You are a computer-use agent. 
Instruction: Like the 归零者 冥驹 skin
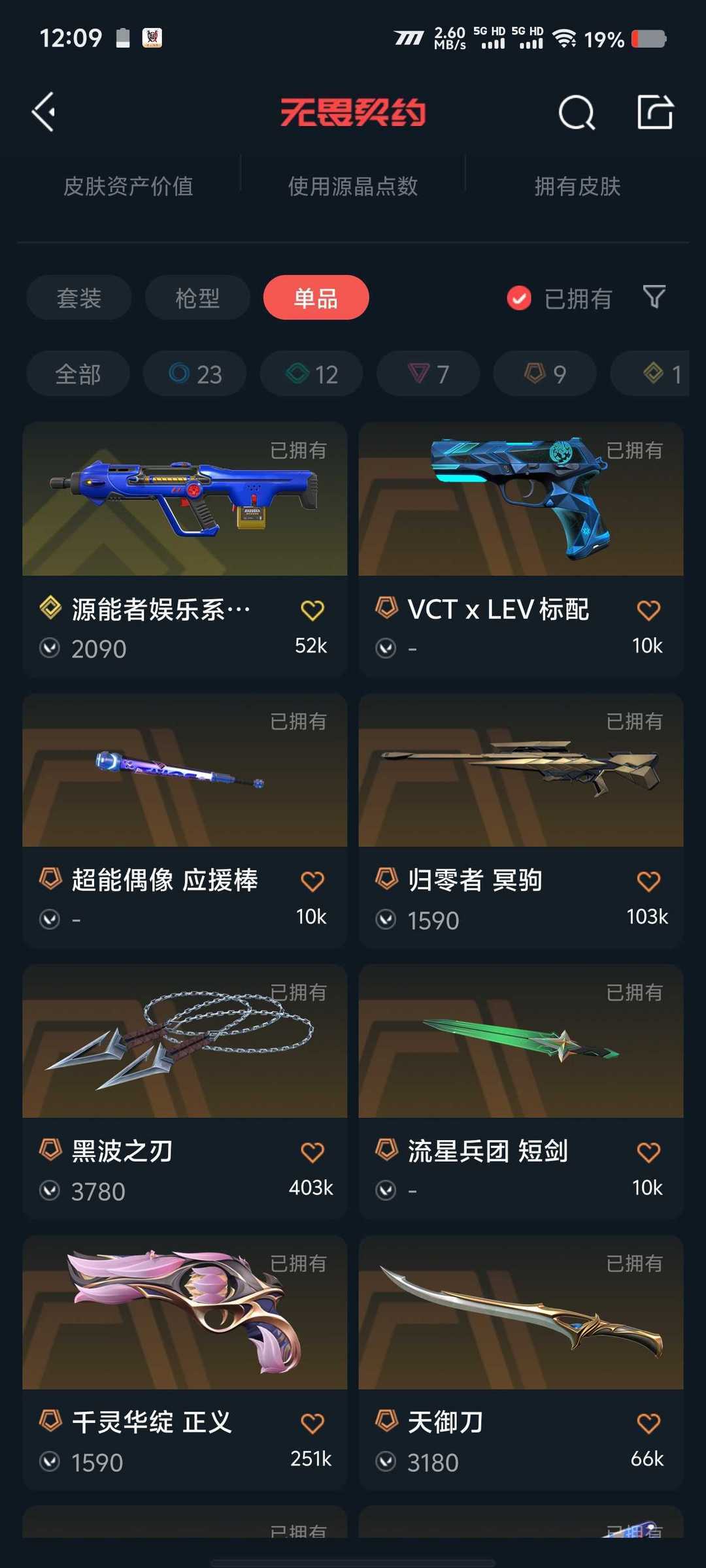[648, 881]
